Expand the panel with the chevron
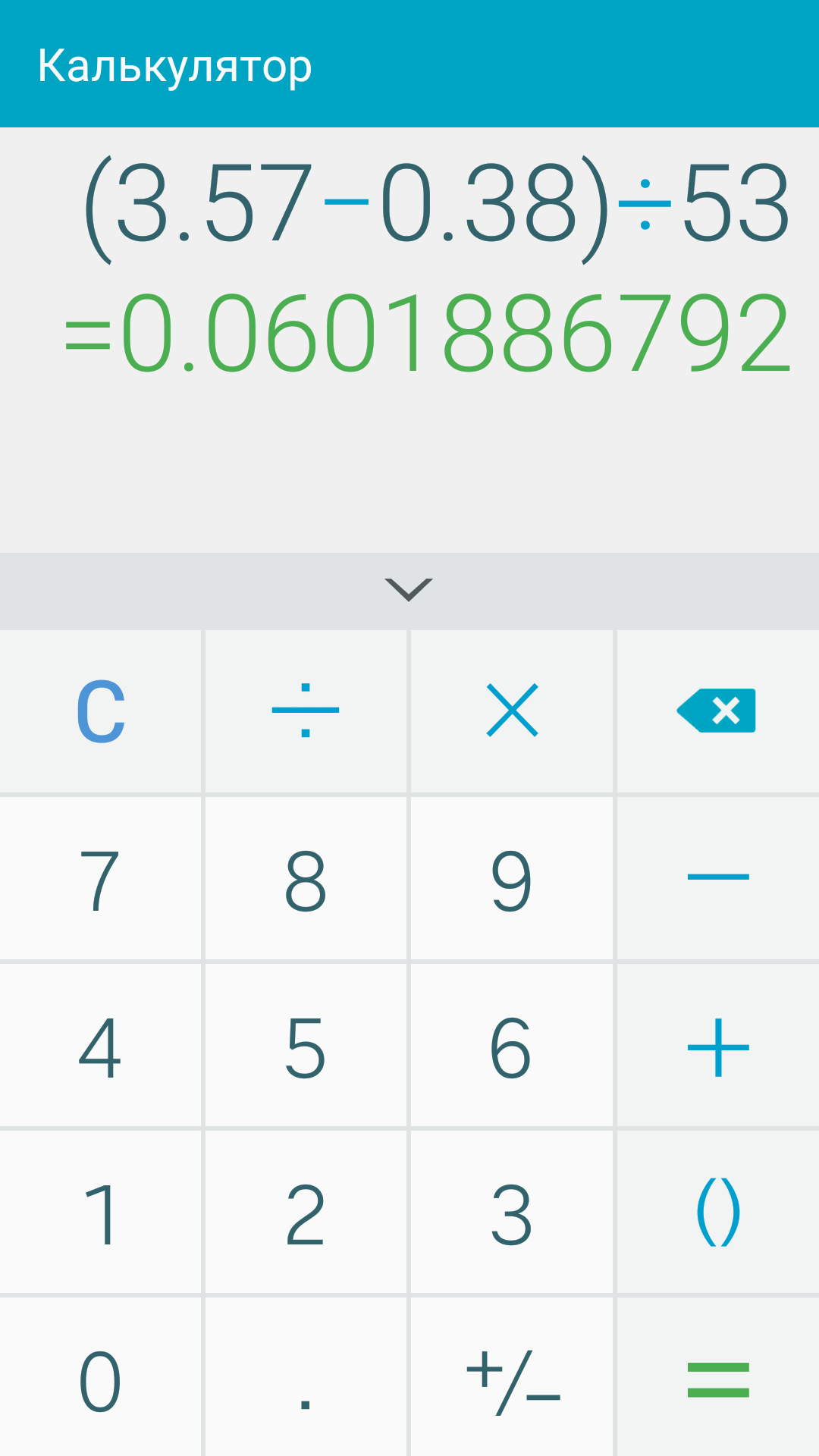This screenshot has height=1456, width=819. [x=409, y=590]
